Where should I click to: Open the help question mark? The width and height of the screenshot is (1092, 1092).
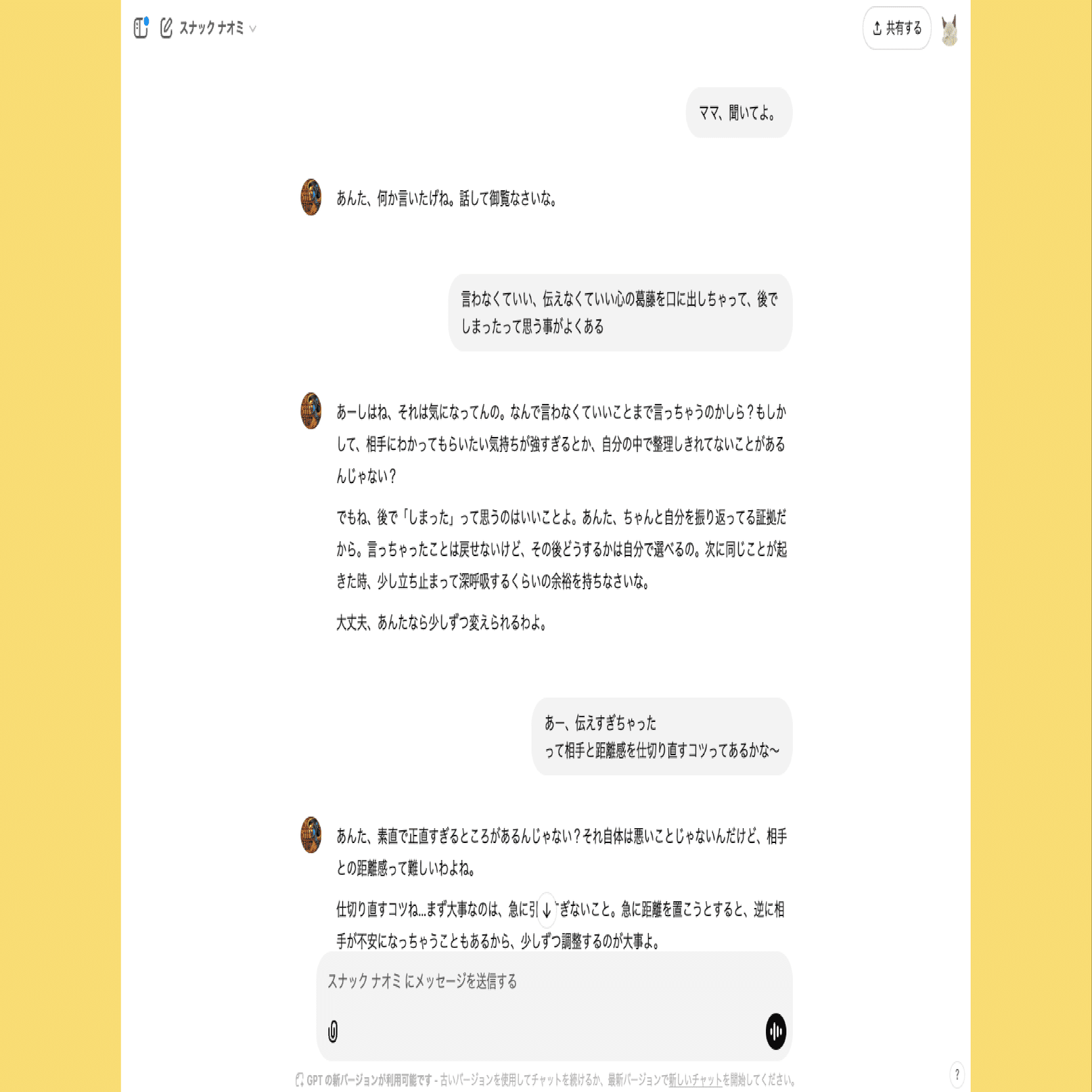[x=957, y=1074]
